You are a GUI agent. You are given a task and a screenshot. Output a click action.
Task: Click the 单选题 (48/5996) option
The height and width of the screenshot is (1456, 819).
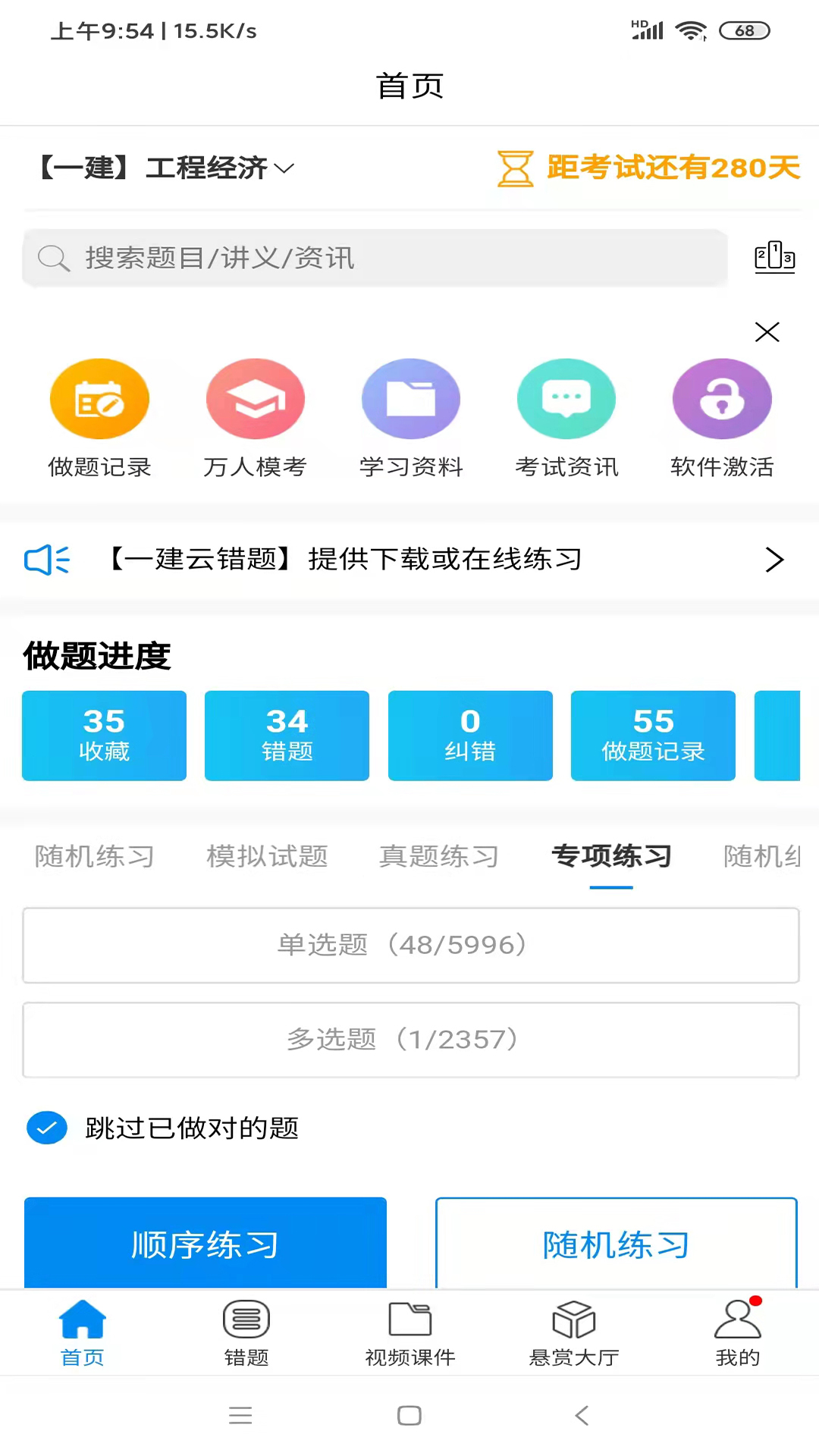[409, 945]
